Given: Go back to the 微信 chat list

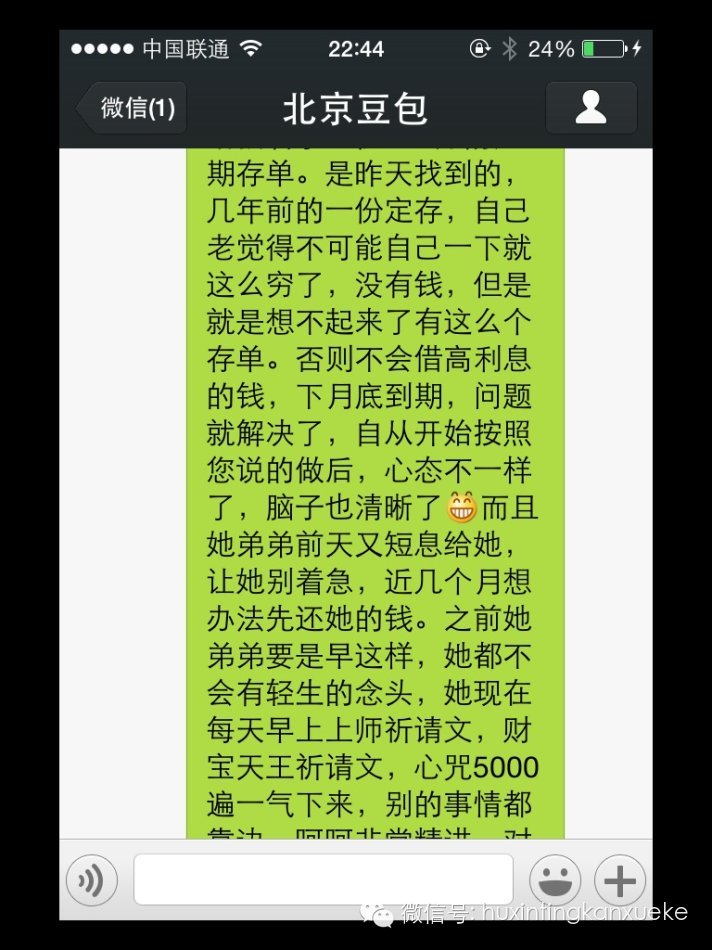Looking at the screenshot, I should 132,108.
